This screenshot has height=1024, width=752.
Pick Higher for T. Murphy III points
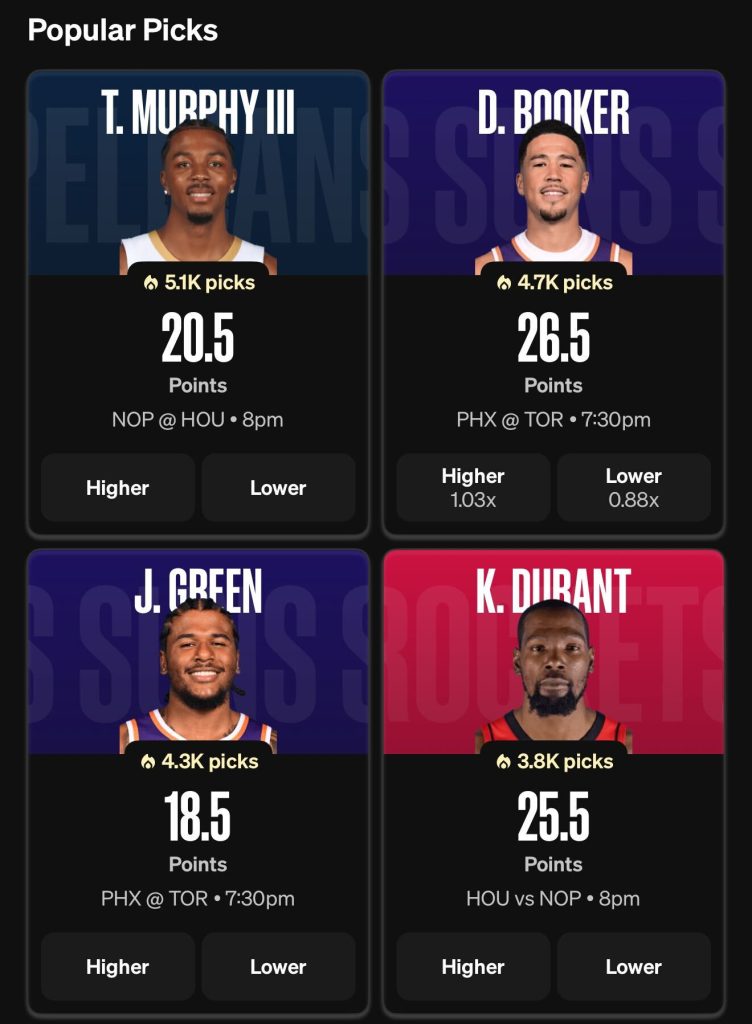[x=118, y=488]
